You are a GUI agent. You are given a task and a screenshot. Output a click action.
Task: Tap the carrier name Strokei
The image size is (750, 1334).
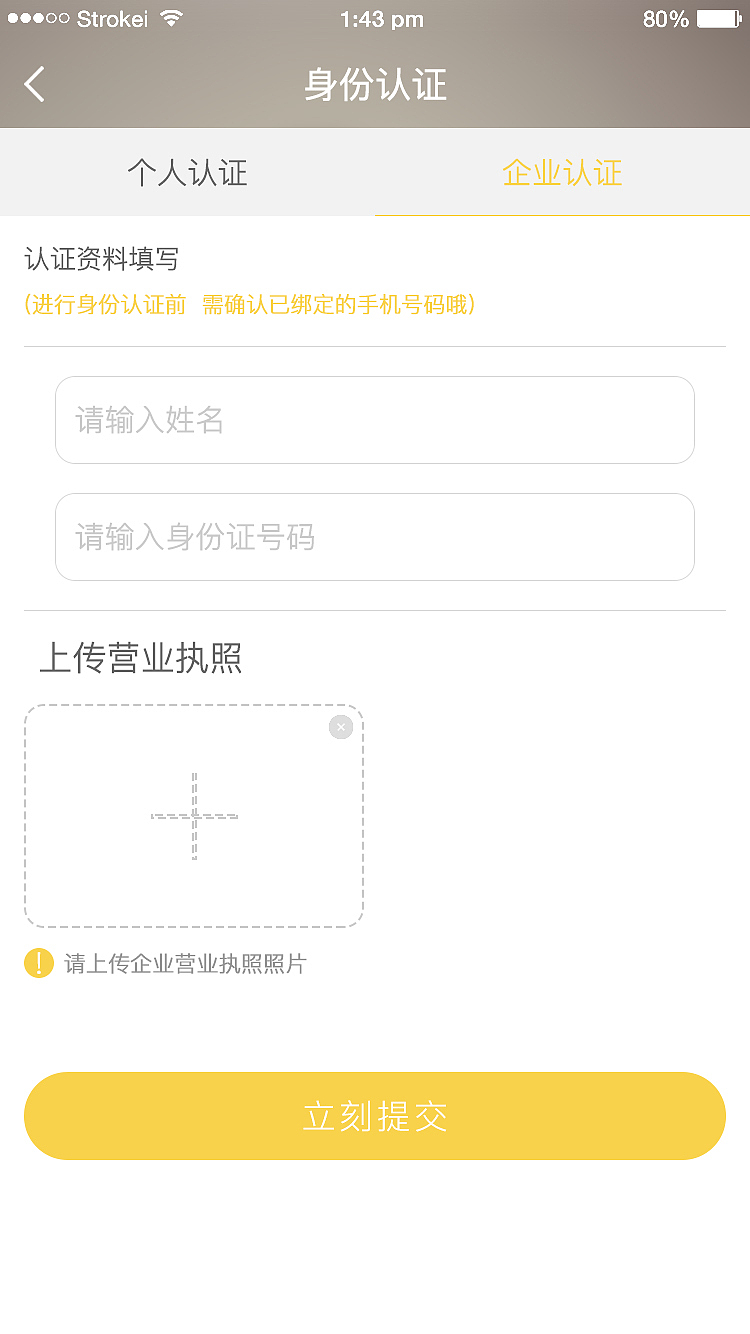113,18
